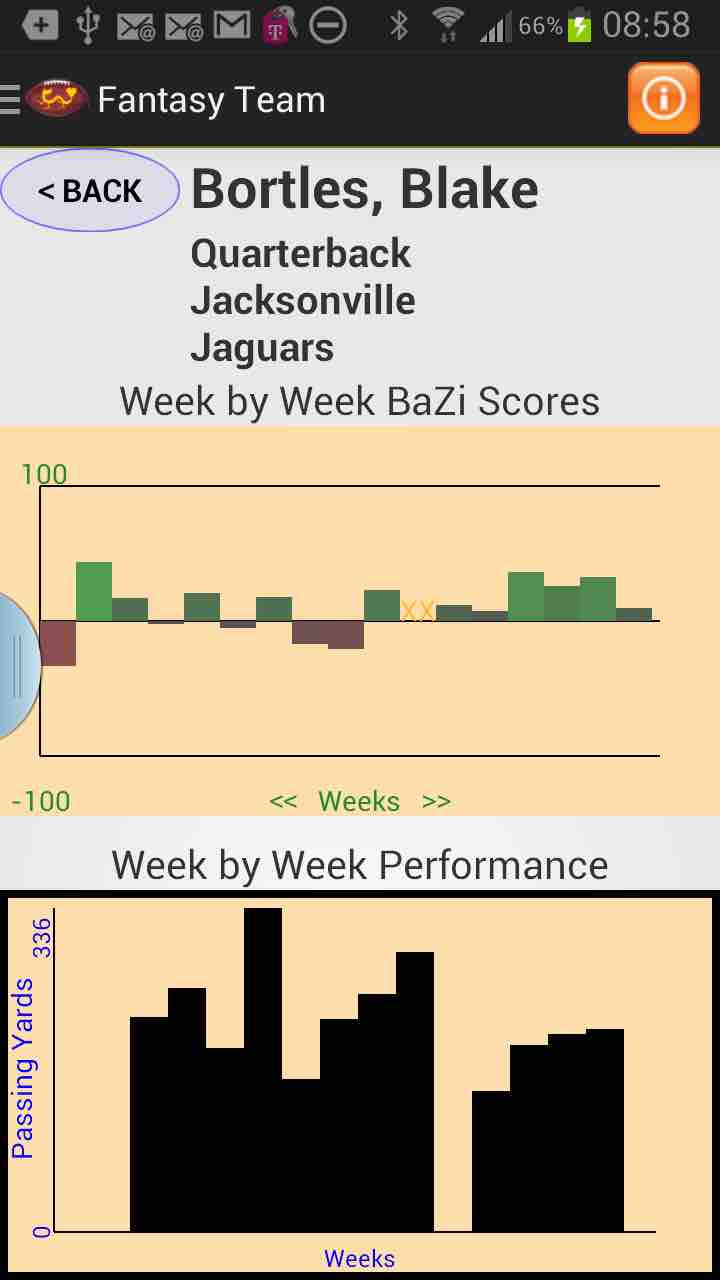The width and height of the screenshot is (720, 1280).
Task: Open the blue side drawer handle
Action: (x=18, y=667)
